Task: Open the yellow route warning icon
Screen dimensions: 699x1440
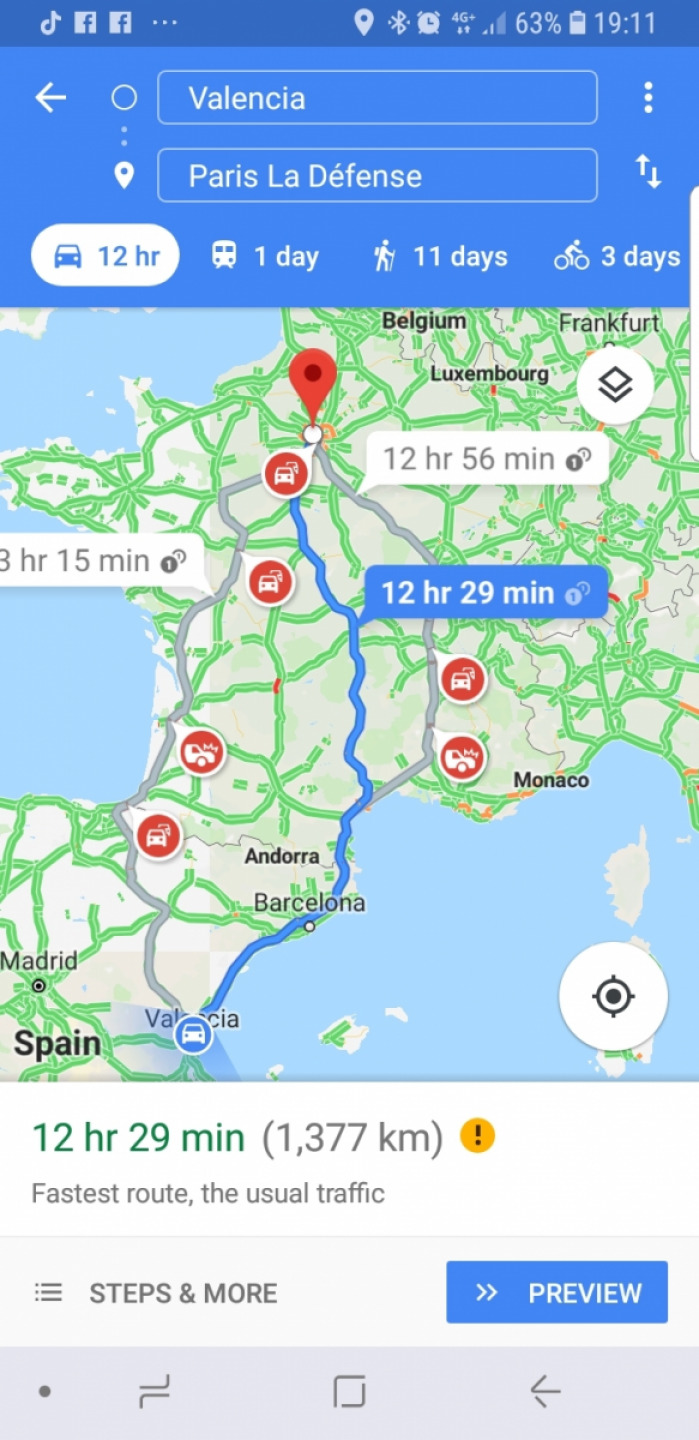Action: tap(477, 1136)
